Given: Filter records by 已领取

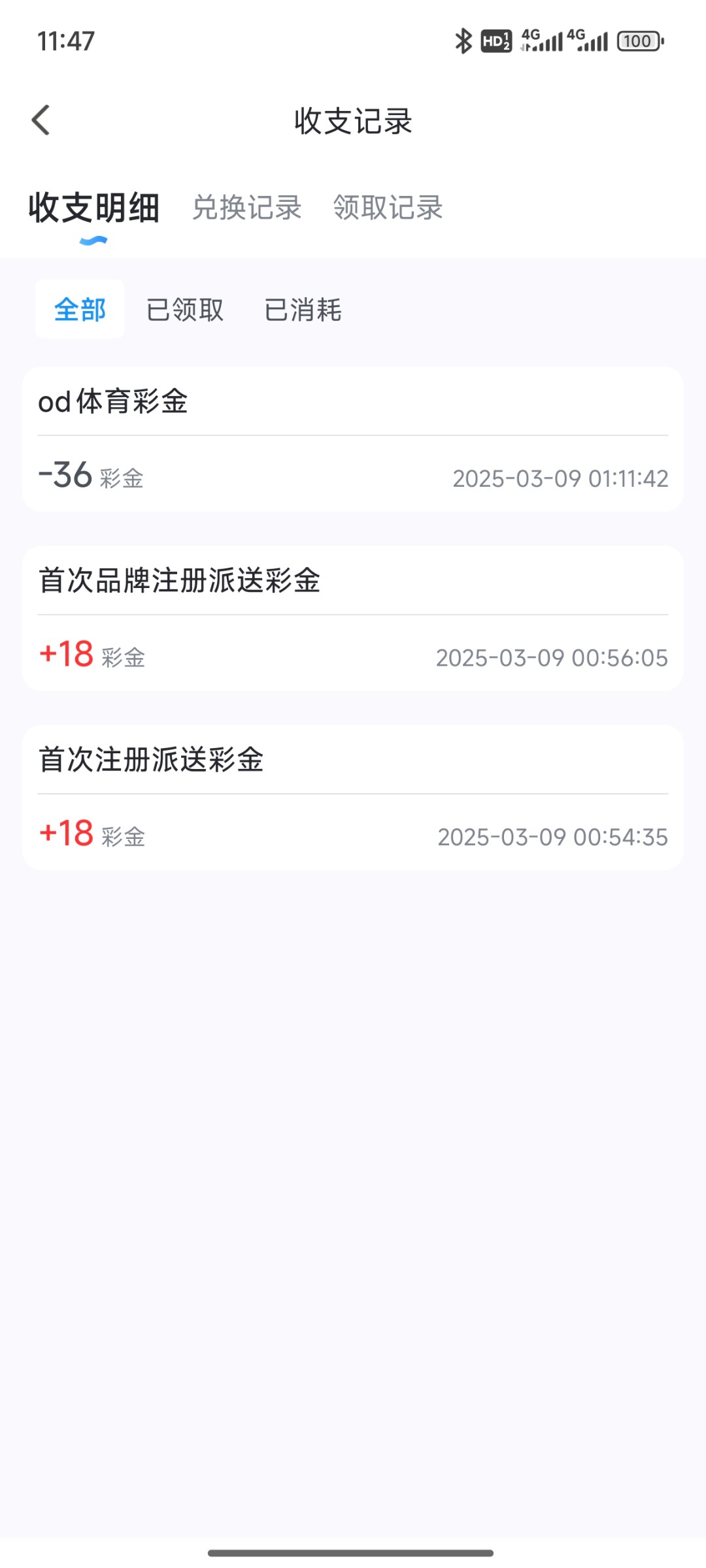Looking at the screenshot, I should (185, 310).
